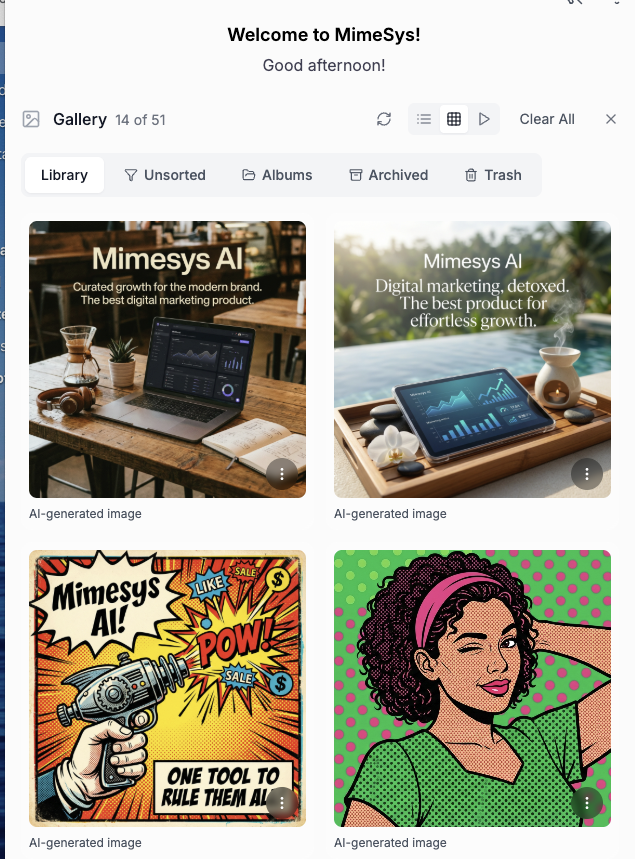Select the Library tab
This screenshot has width=635, height=859.
64,175
